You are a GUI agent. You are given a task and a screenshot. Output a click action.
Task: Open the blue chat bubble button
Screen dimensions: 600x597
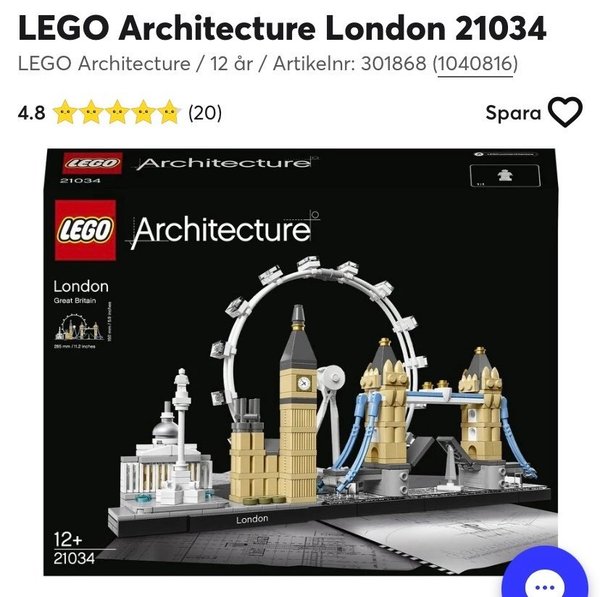coord(547,578)
